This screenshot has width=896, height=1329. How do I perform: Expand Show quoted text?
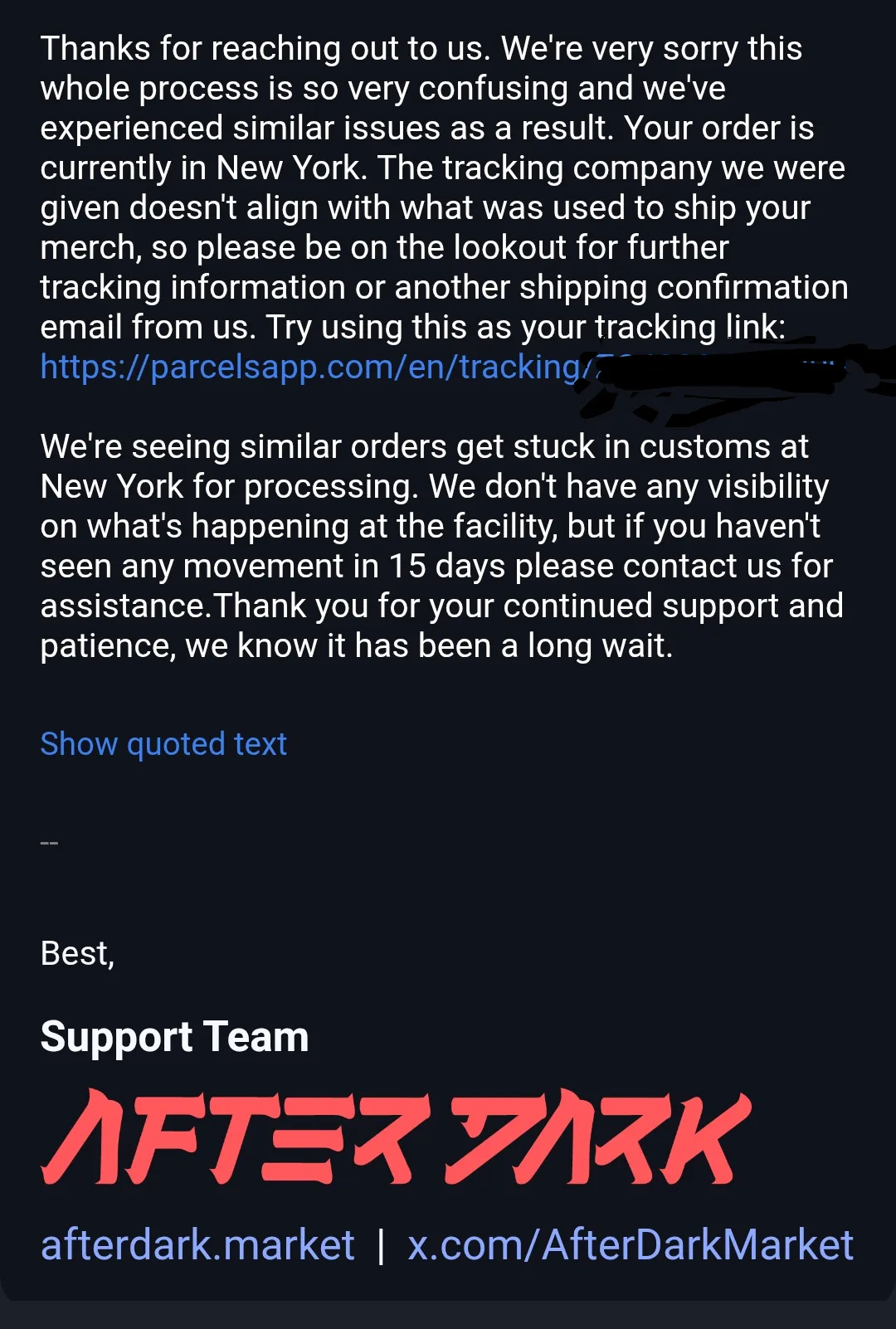pos(163,744)
